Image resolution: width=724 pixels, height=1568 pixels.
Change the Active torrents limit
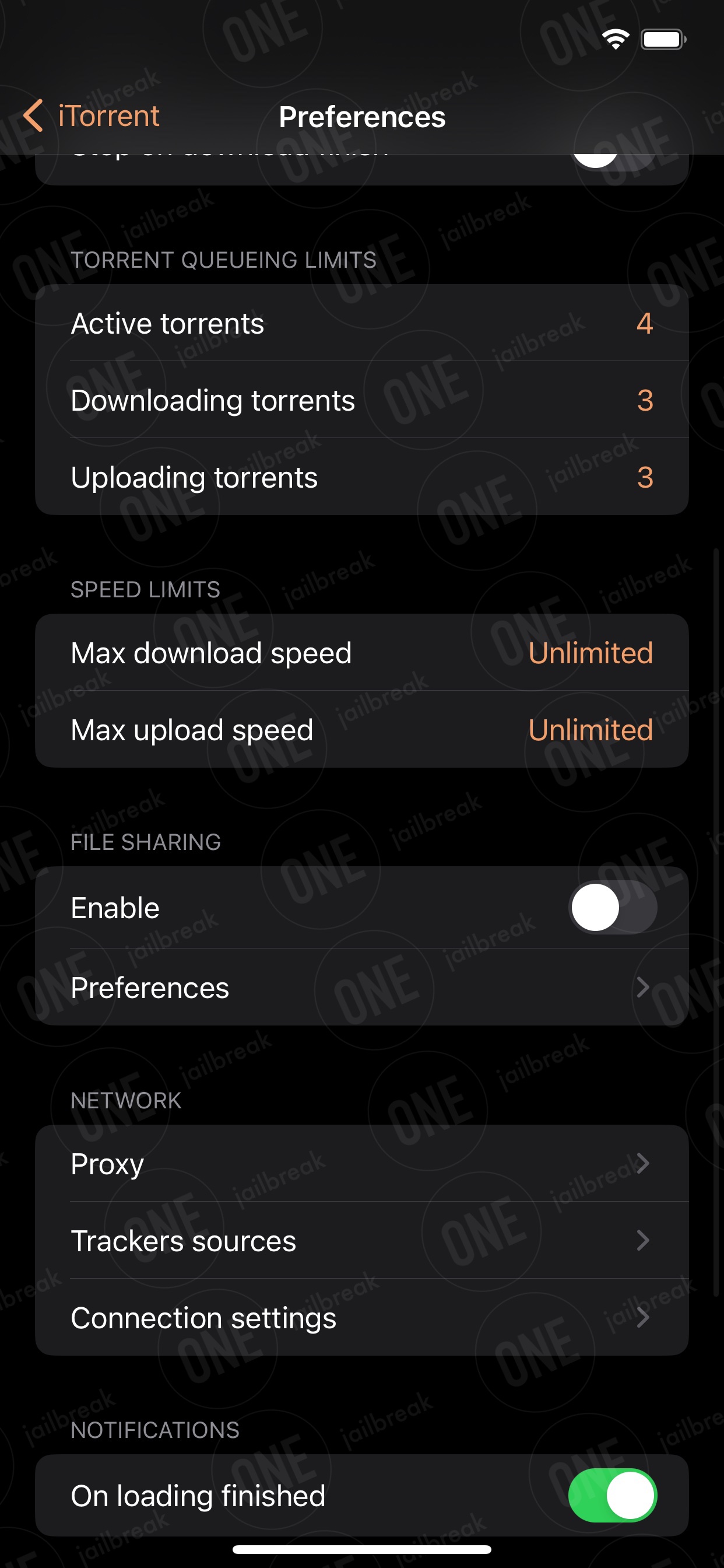[362, 323]
